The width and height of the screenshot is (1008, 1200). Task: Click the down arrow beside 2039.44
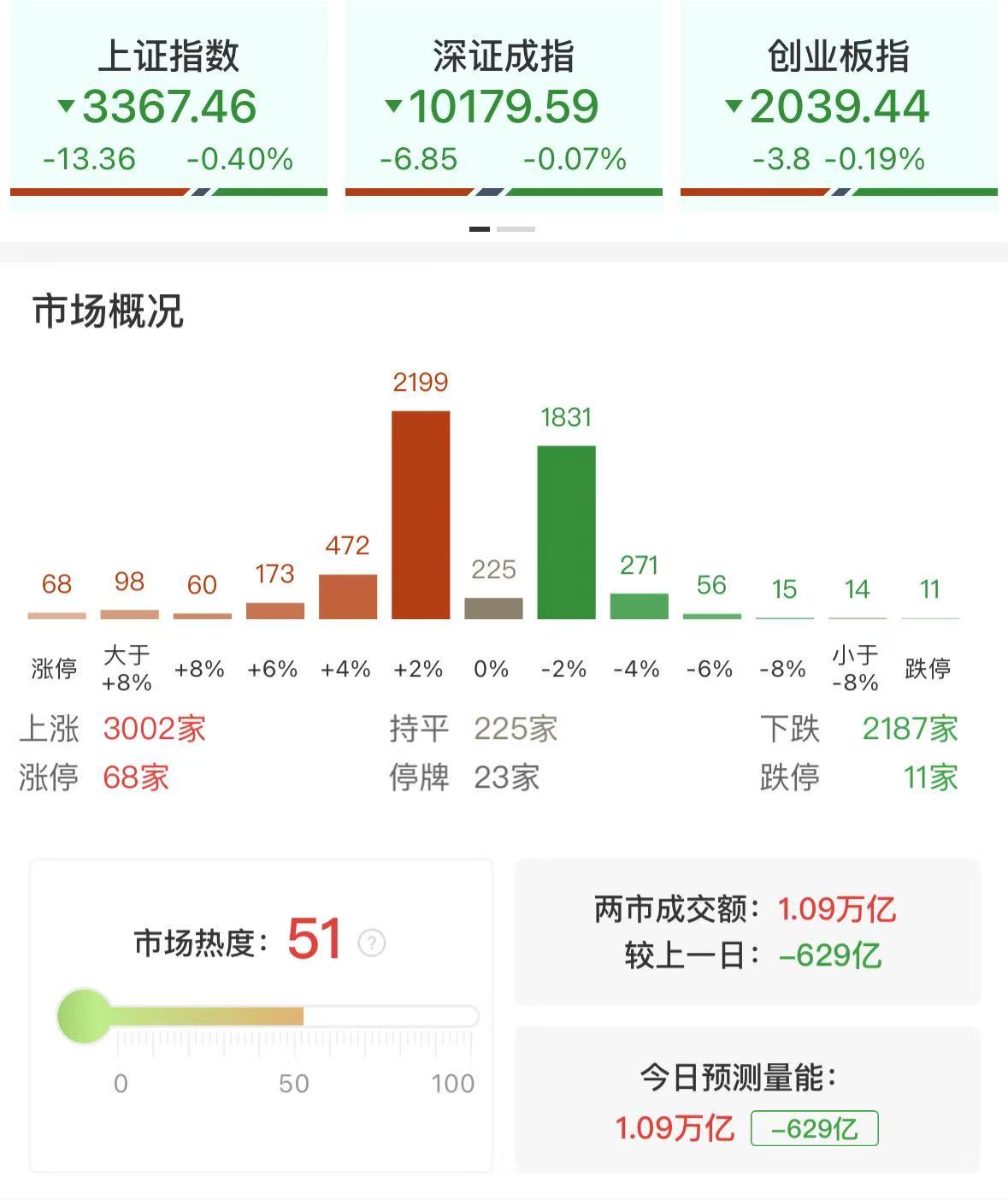734,107
